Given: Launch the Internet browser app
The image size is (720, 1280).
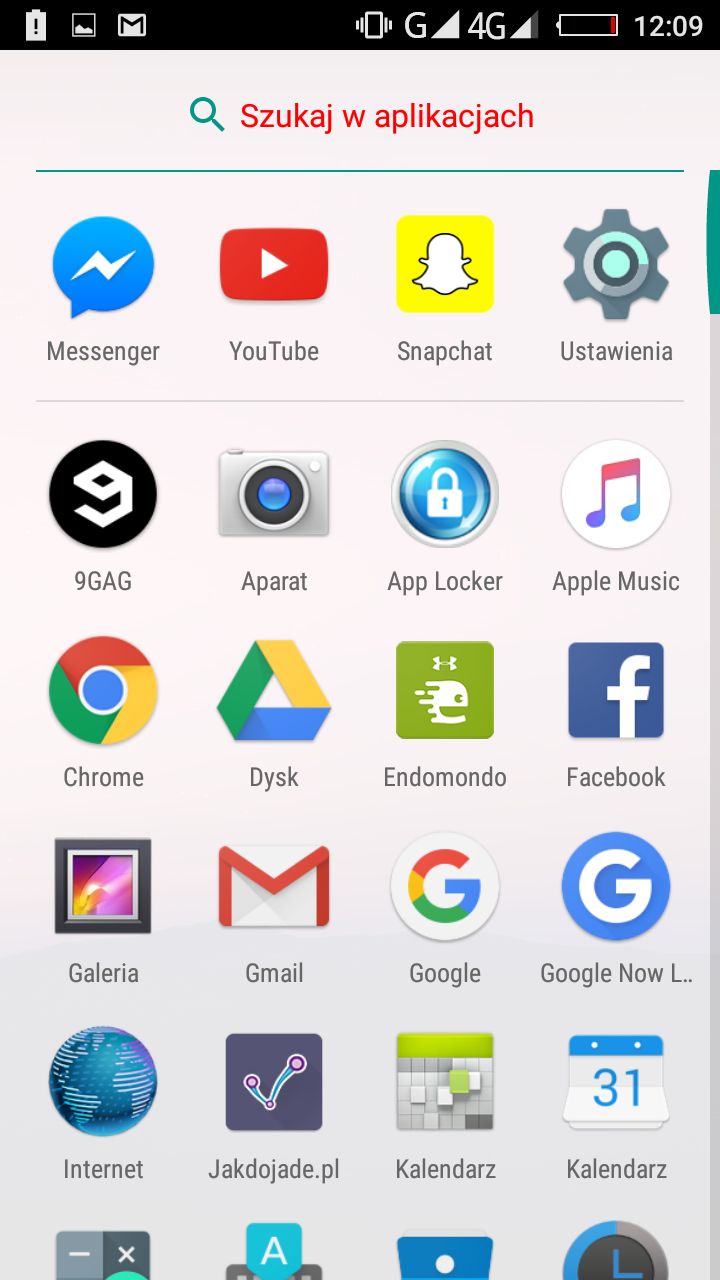Looking at the screenshot, I should (103, 1083).
